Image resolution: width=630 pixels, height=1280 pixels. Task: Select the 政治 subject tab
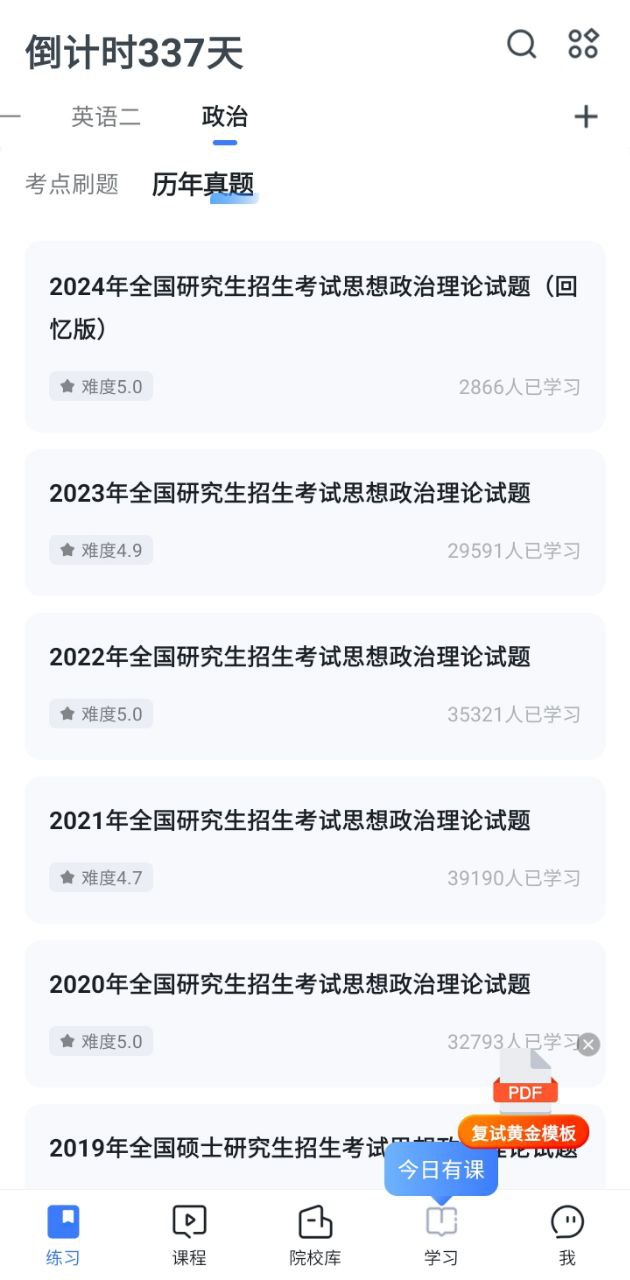pyautogui.click(x=225, y=117)
